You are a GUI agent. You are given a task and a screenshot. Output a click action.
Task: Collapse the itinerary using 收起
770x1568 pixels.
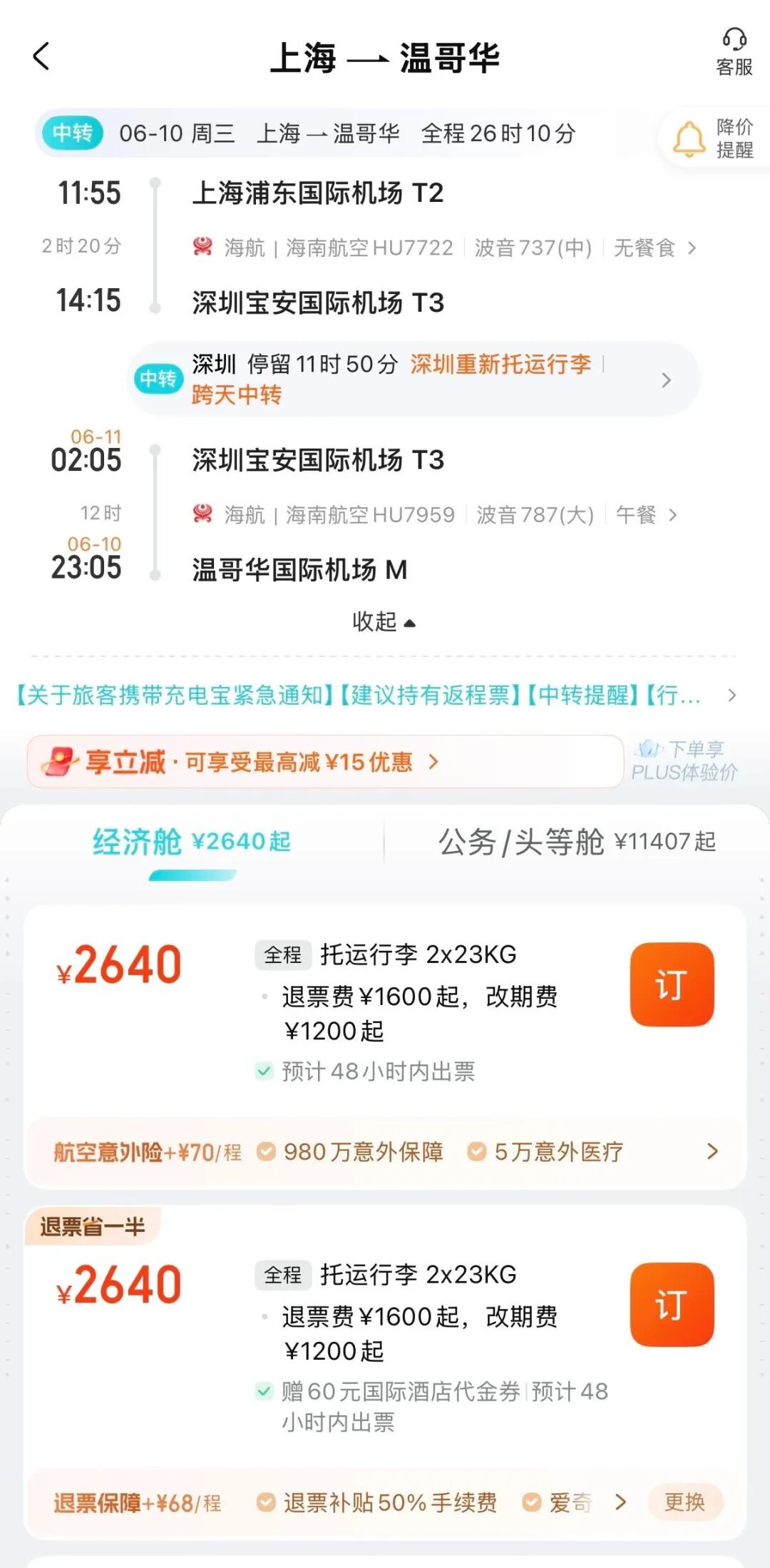tap(385, 621)
